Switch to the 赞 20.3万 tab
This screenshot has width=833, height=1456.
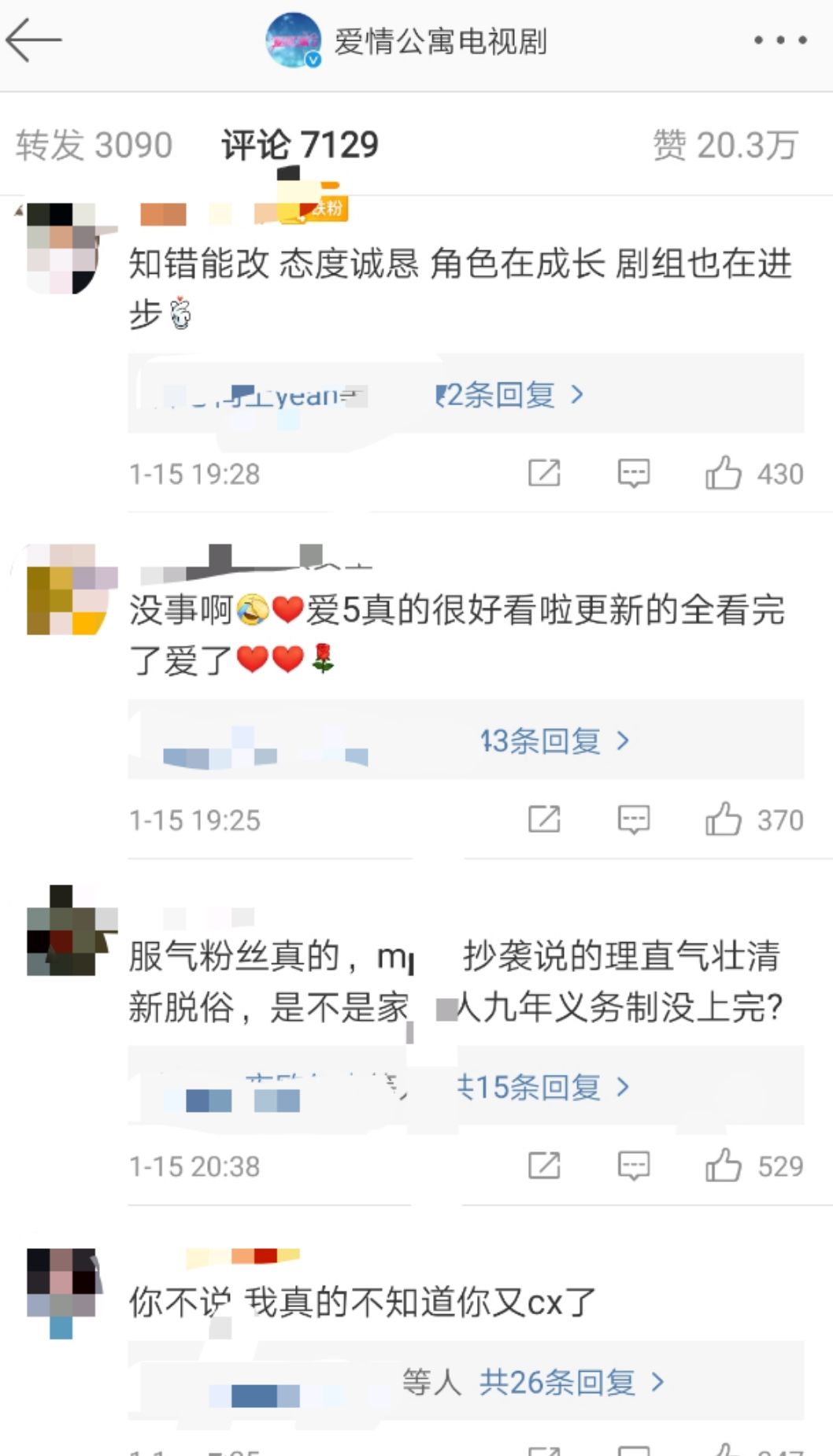coord(725,145)
